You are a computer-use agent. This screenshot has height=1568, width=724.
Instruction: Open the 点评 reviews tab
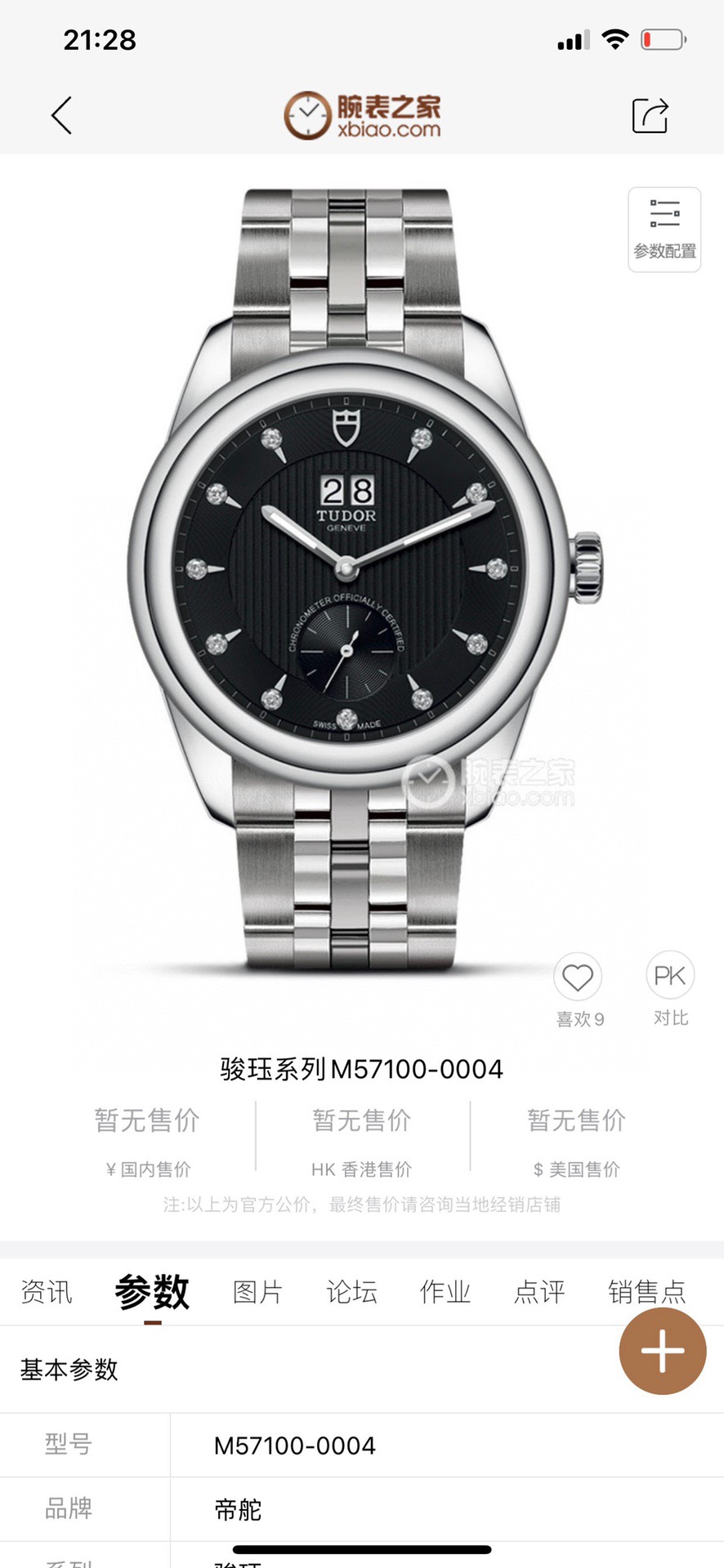pyautogui.click(x=539, y=1292)
